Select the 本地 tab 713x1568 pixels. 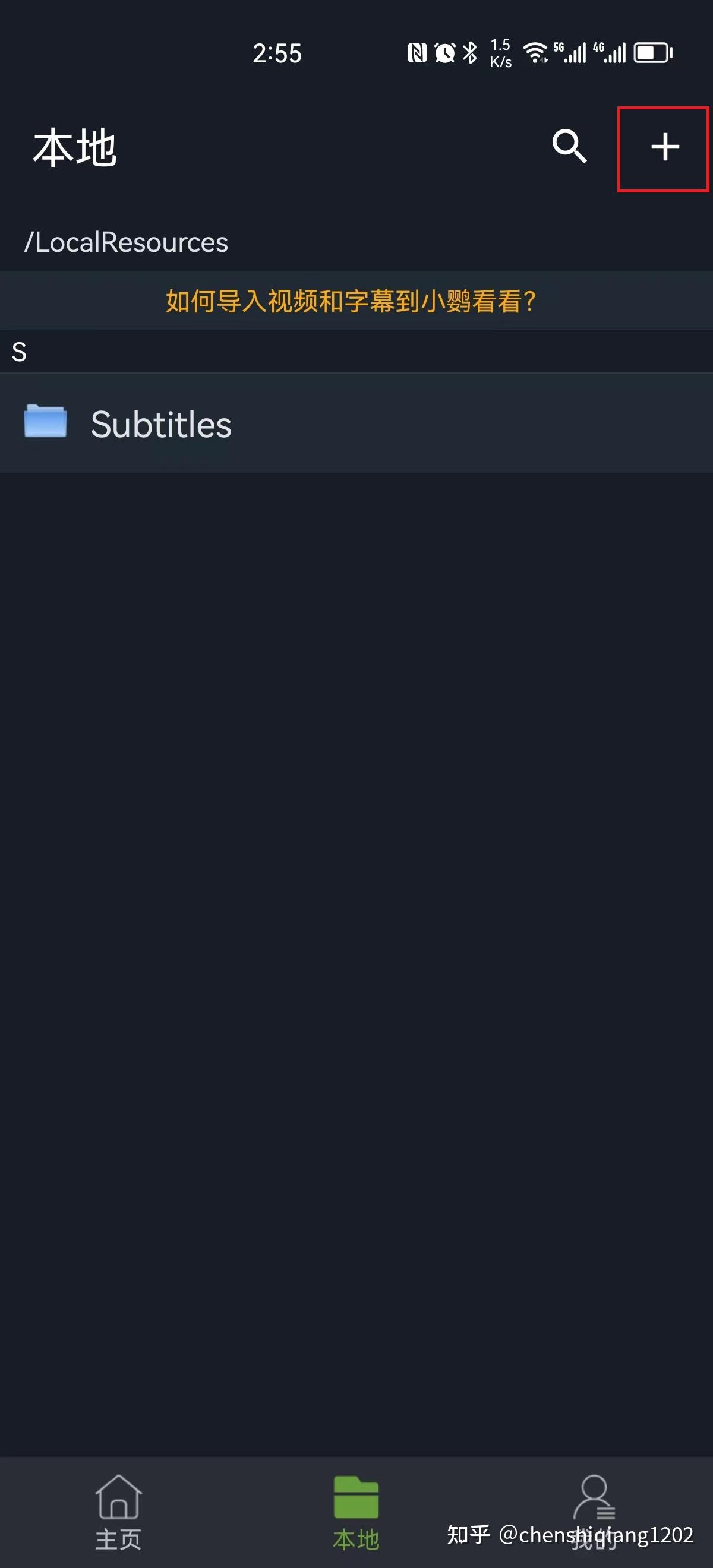coord(356,1512)
